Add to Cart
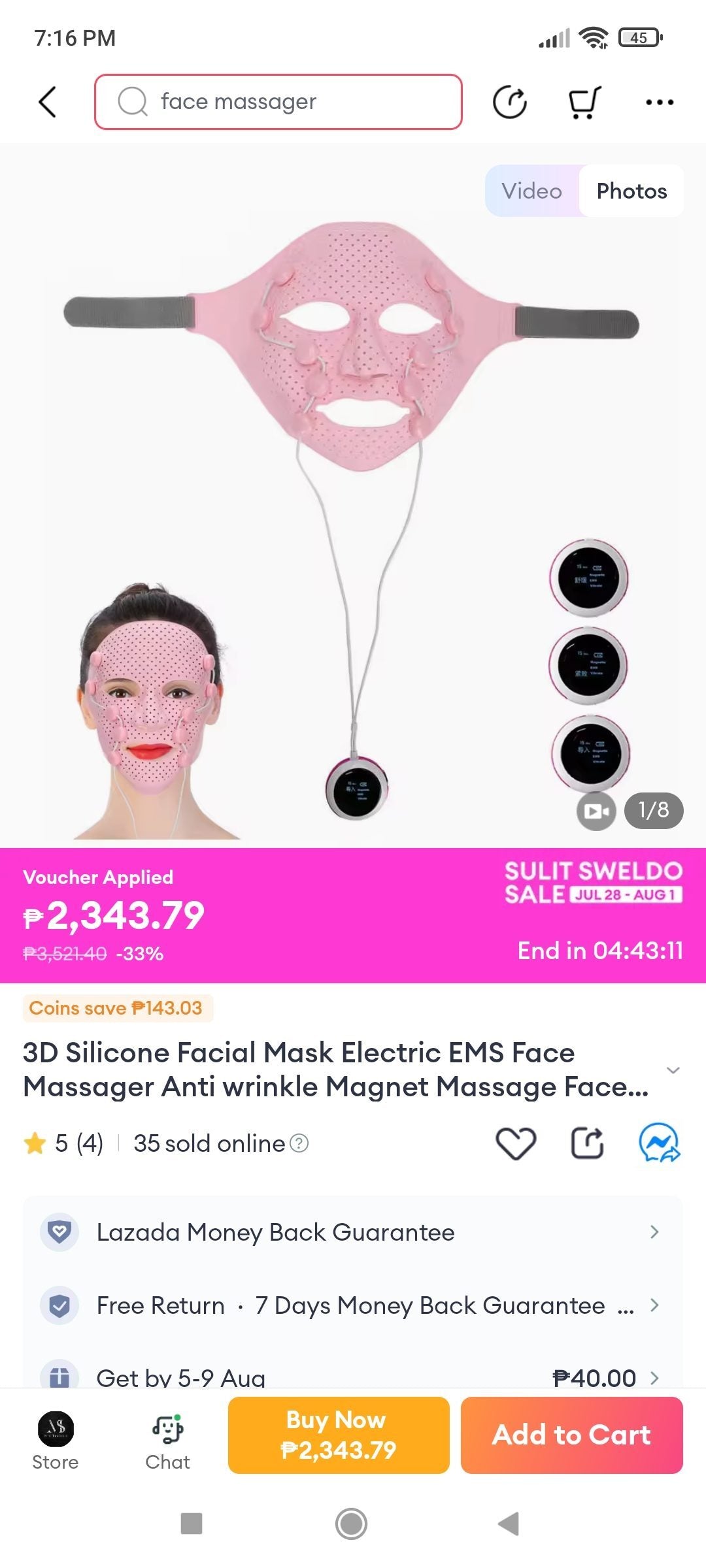 [x=571, y=1435]
